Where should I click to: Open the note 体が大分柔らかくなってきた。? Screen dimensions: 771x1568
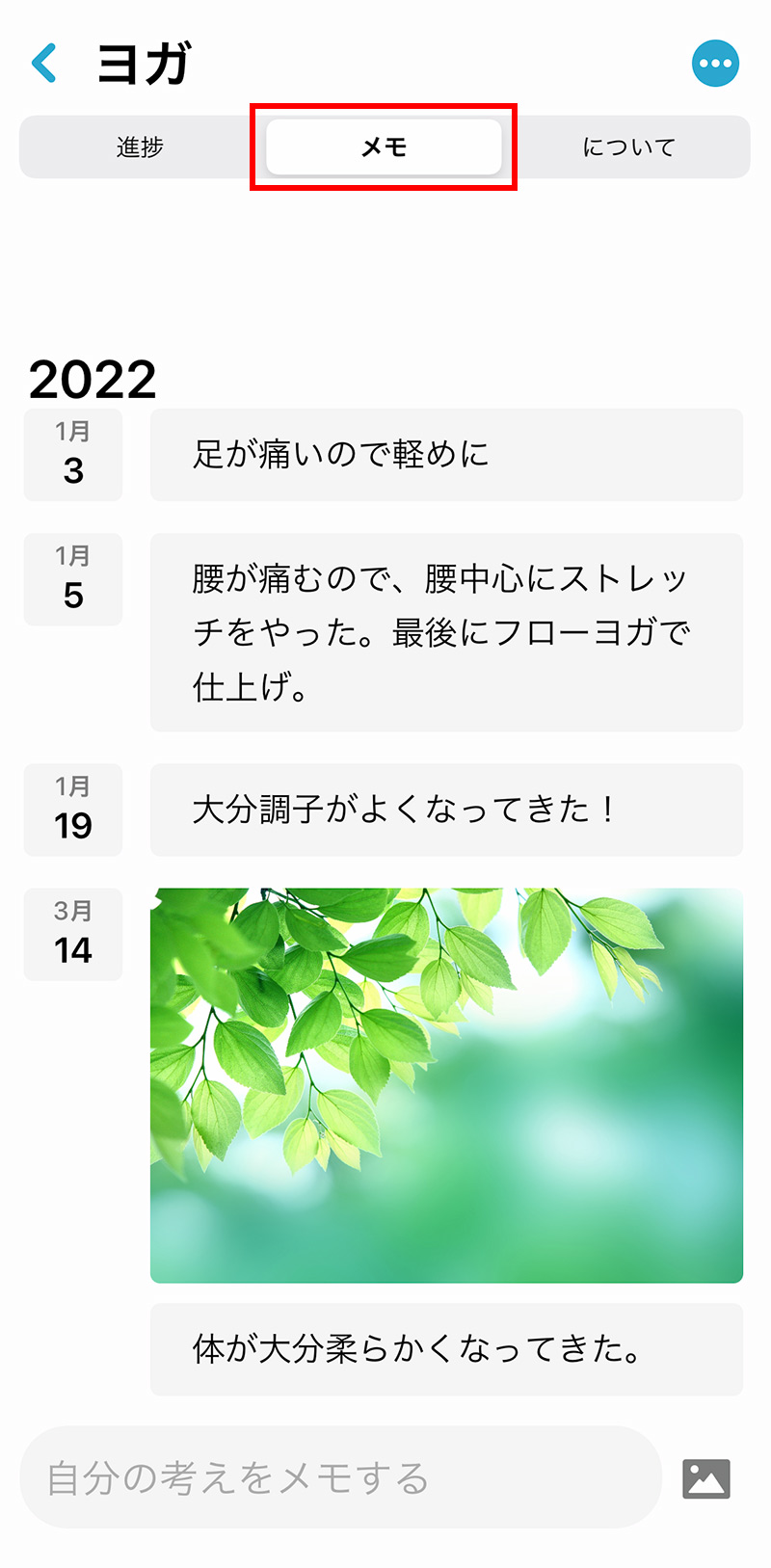pyautogui.click(x=446, y=1349)
